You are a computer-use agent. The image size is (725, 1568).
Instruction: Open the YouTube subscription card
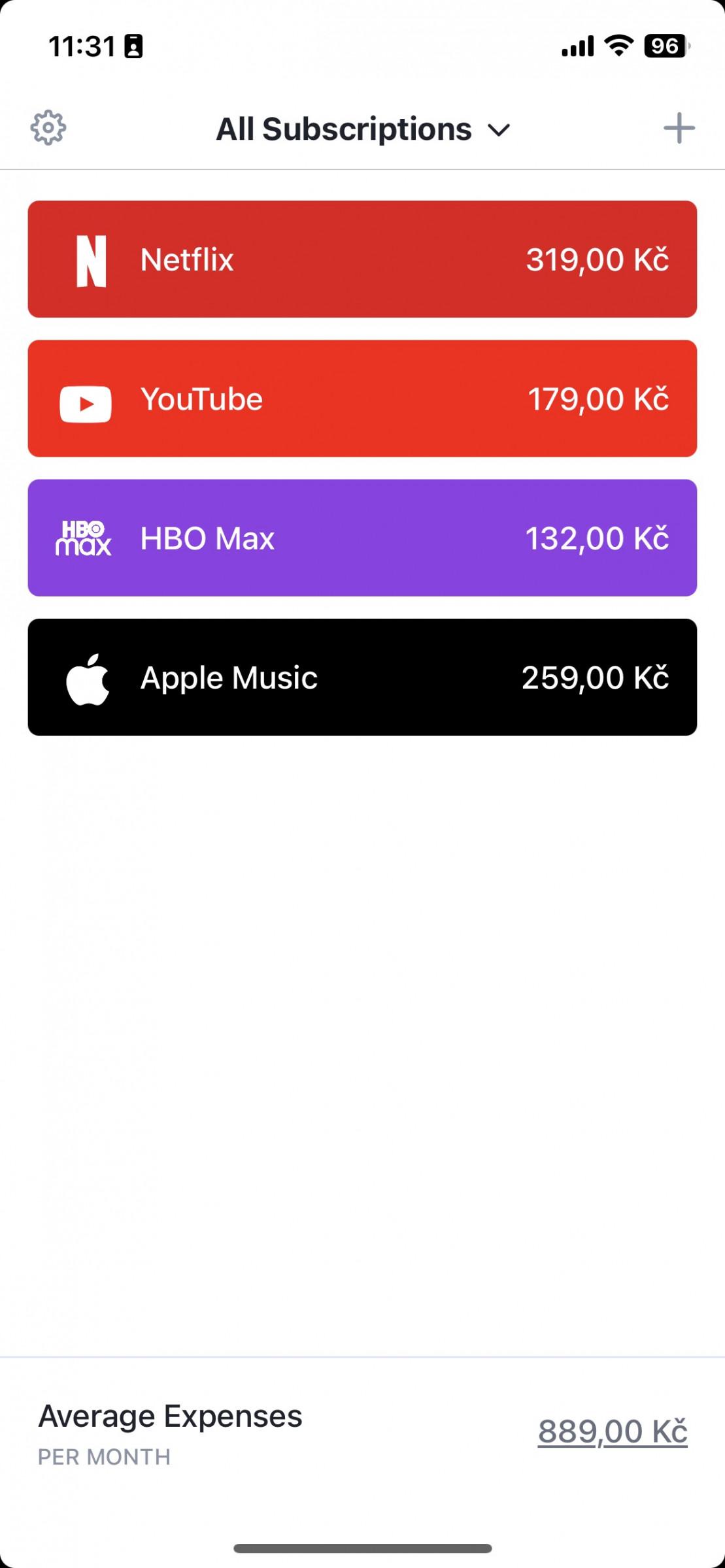click(362, 399)
